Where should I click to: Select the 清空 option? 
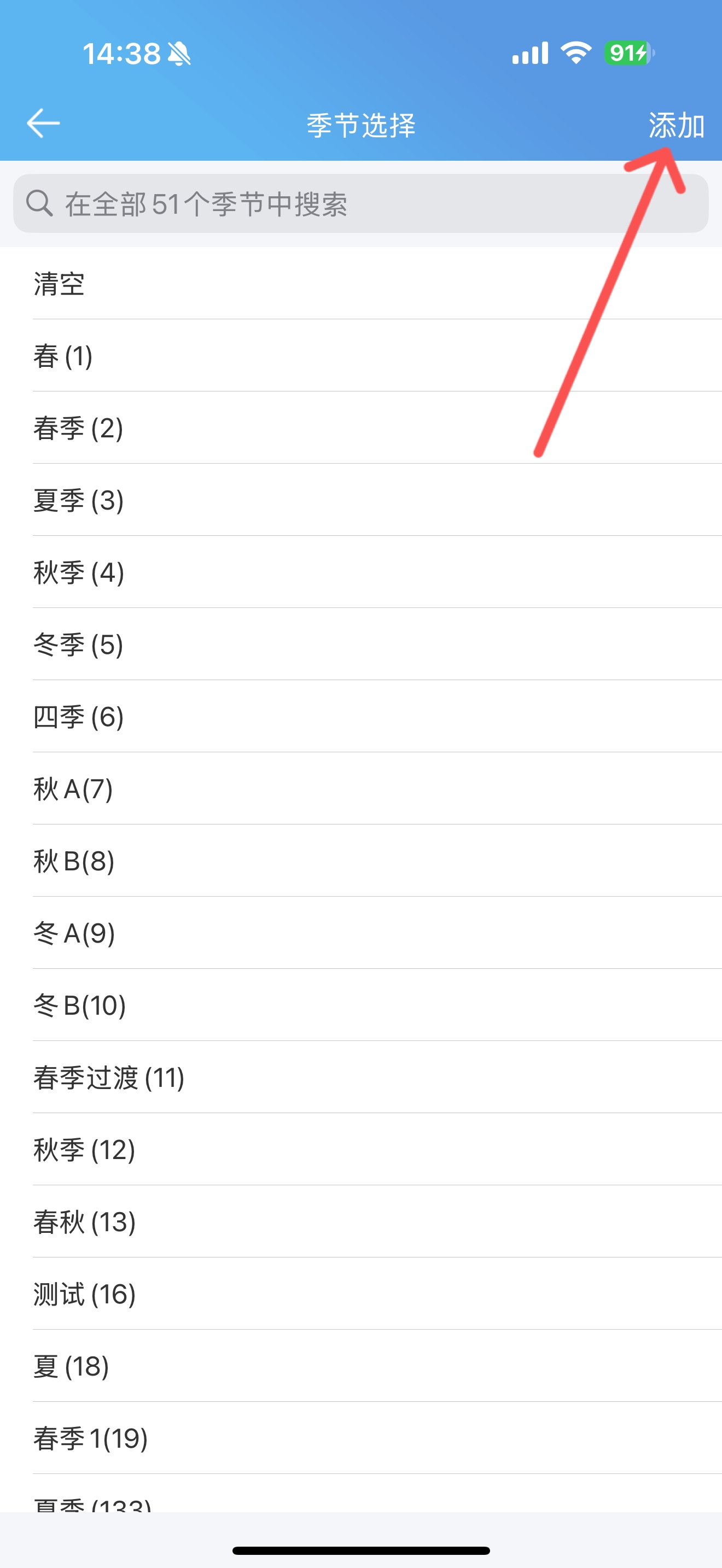point(361,284)
